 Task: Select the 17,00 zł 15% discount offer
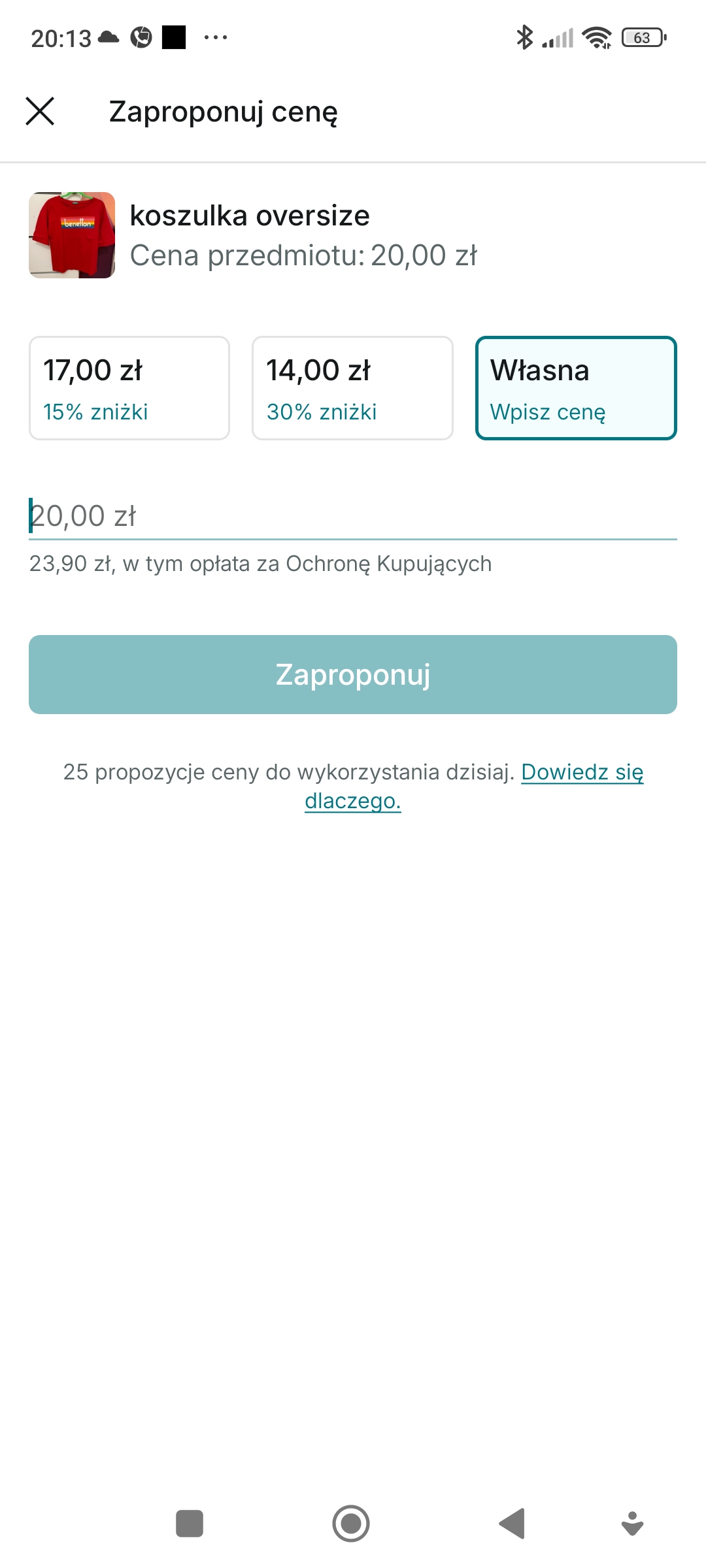(129, 388)
